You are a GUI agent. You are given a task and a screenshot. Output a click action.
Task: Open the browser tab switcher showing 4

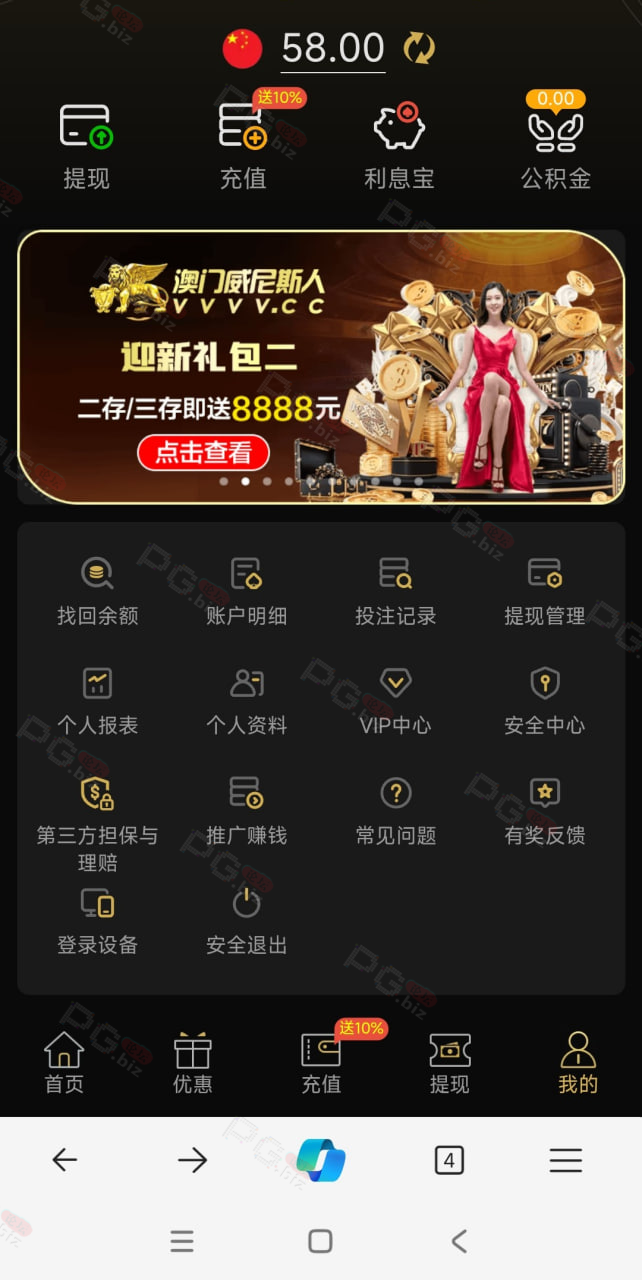pos(449,1160)
